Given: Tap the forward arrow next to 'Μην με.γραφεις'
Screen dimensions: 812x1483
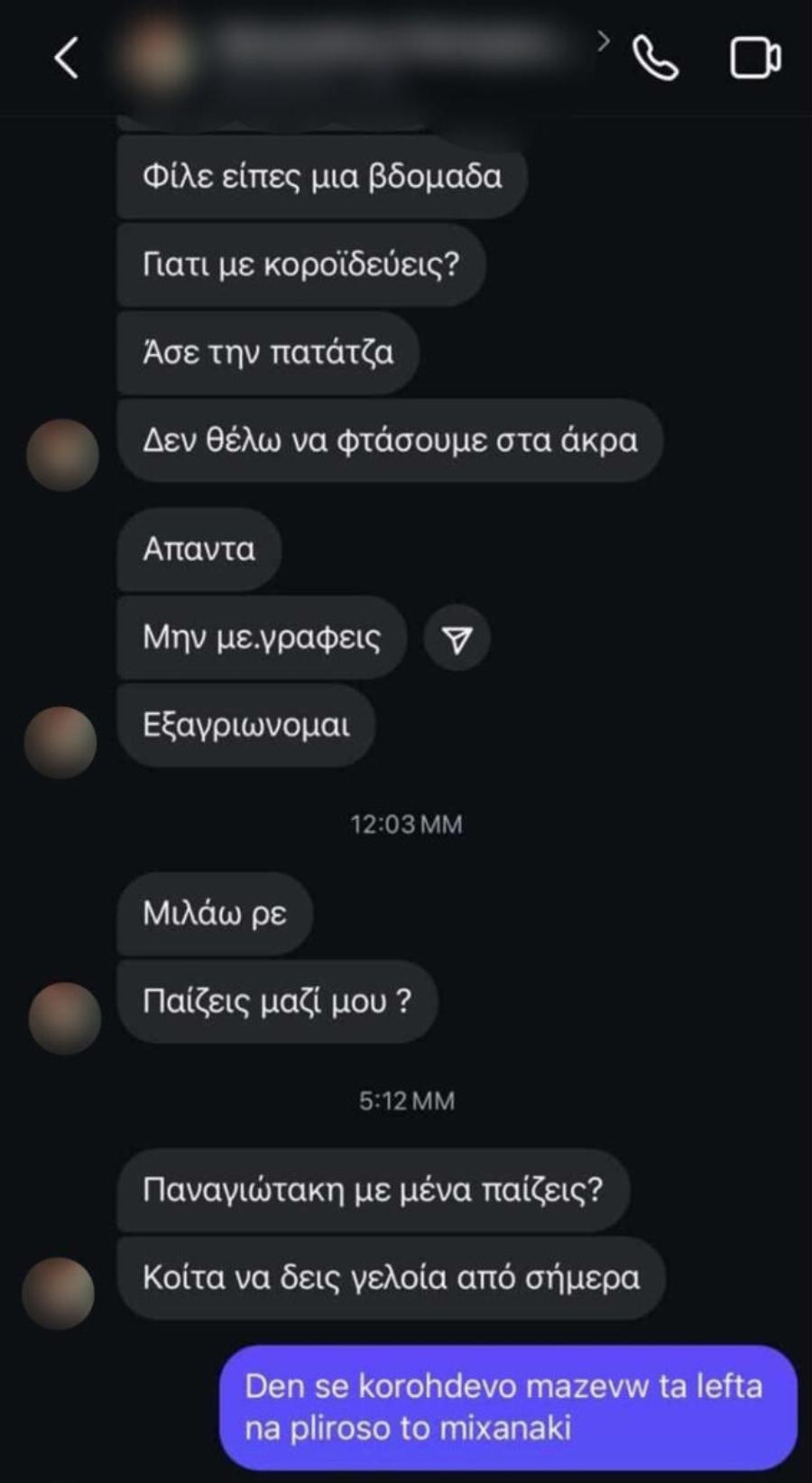Looking at the screenshot, I should pyautogui.click(x=457, y=638).
